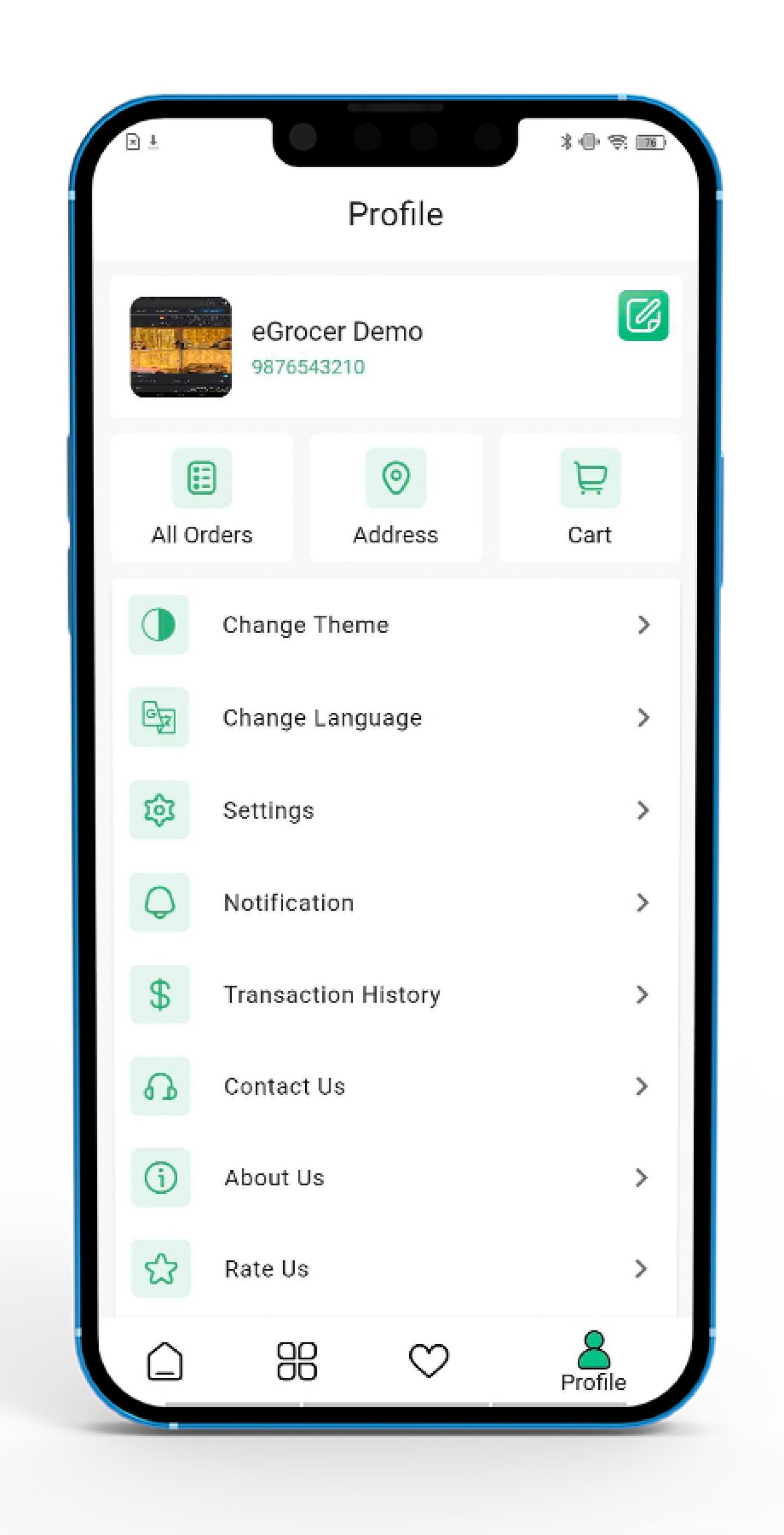The height and width of the screenshot is (1535, 784).
Task: Open Contact Us
Action: click(x=395, y=1086)
